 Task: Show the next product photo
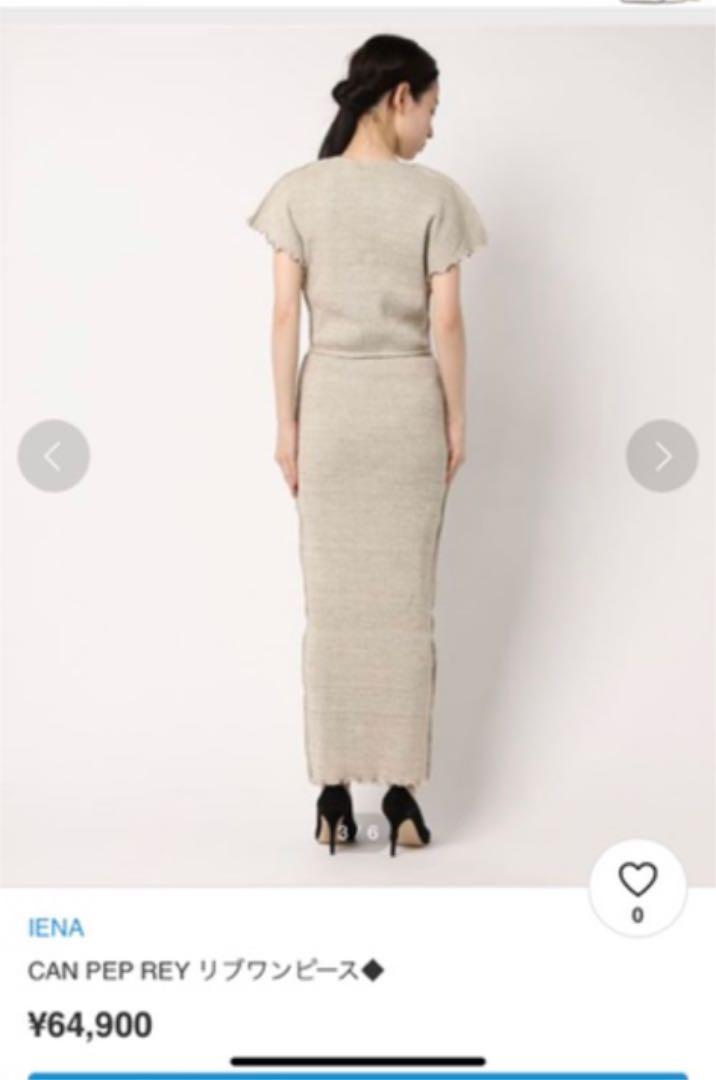coord(662,456)
